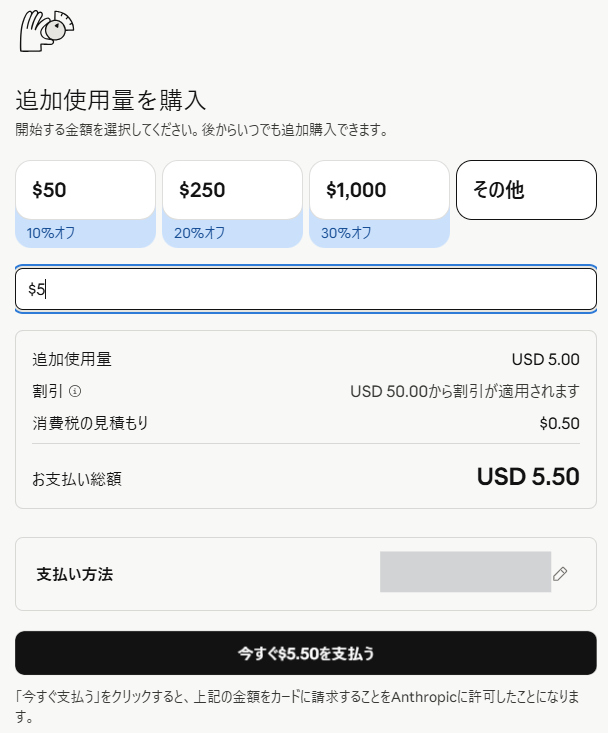The height and width of the screenshot is (733, 608).
Task: Focus the custom amount field showing $5
Action: (x=306, y=289)
